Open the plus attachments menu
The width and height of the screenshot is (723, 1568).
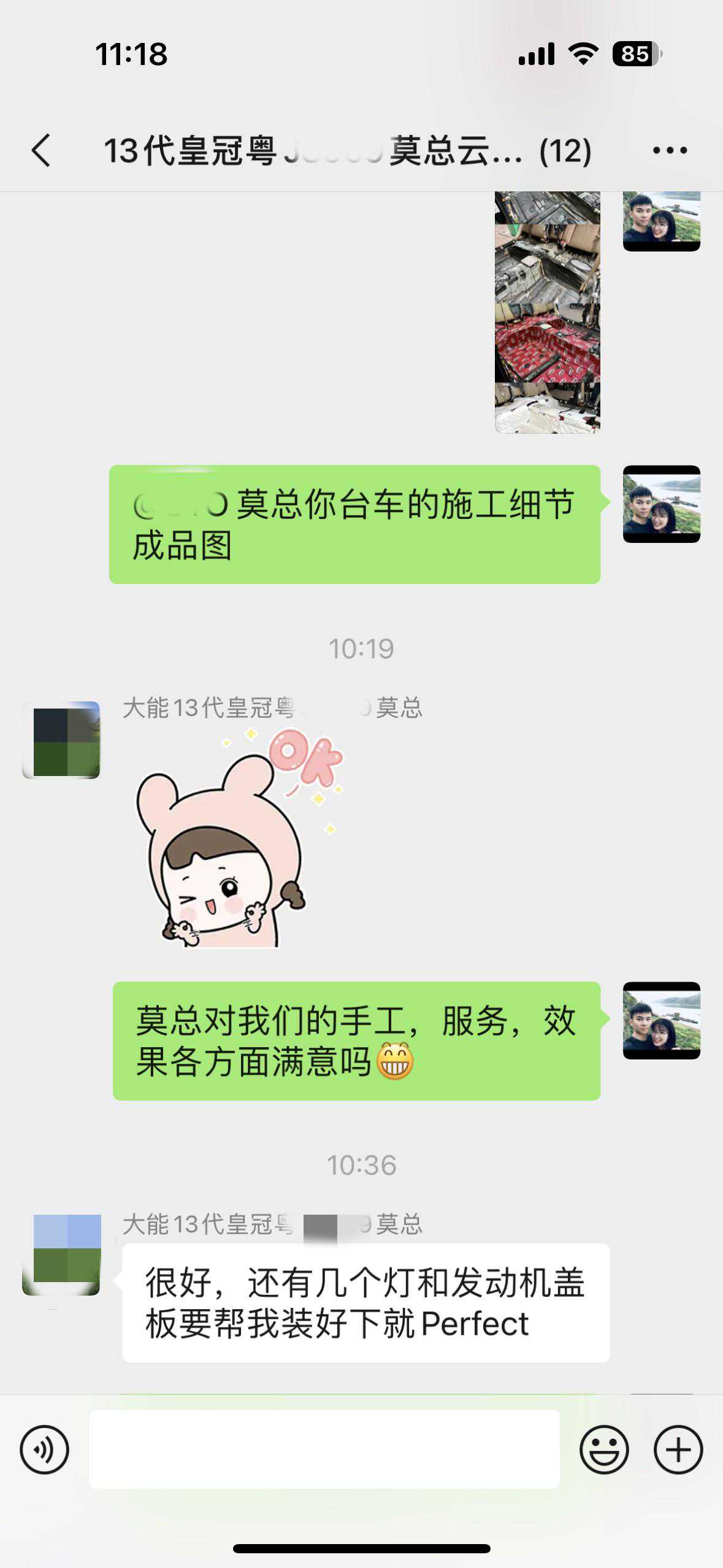(678, 1450)
